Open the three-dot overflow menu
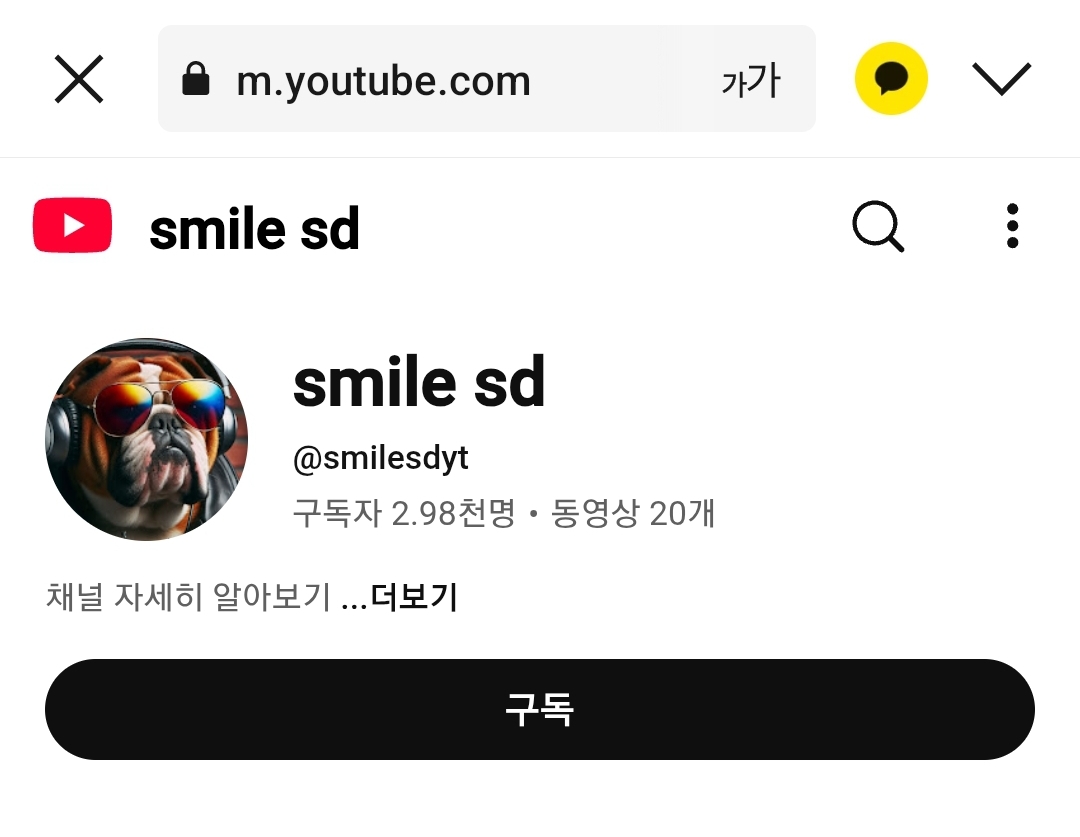This screenshot has height=837, width=1080. coord(1012,226)
